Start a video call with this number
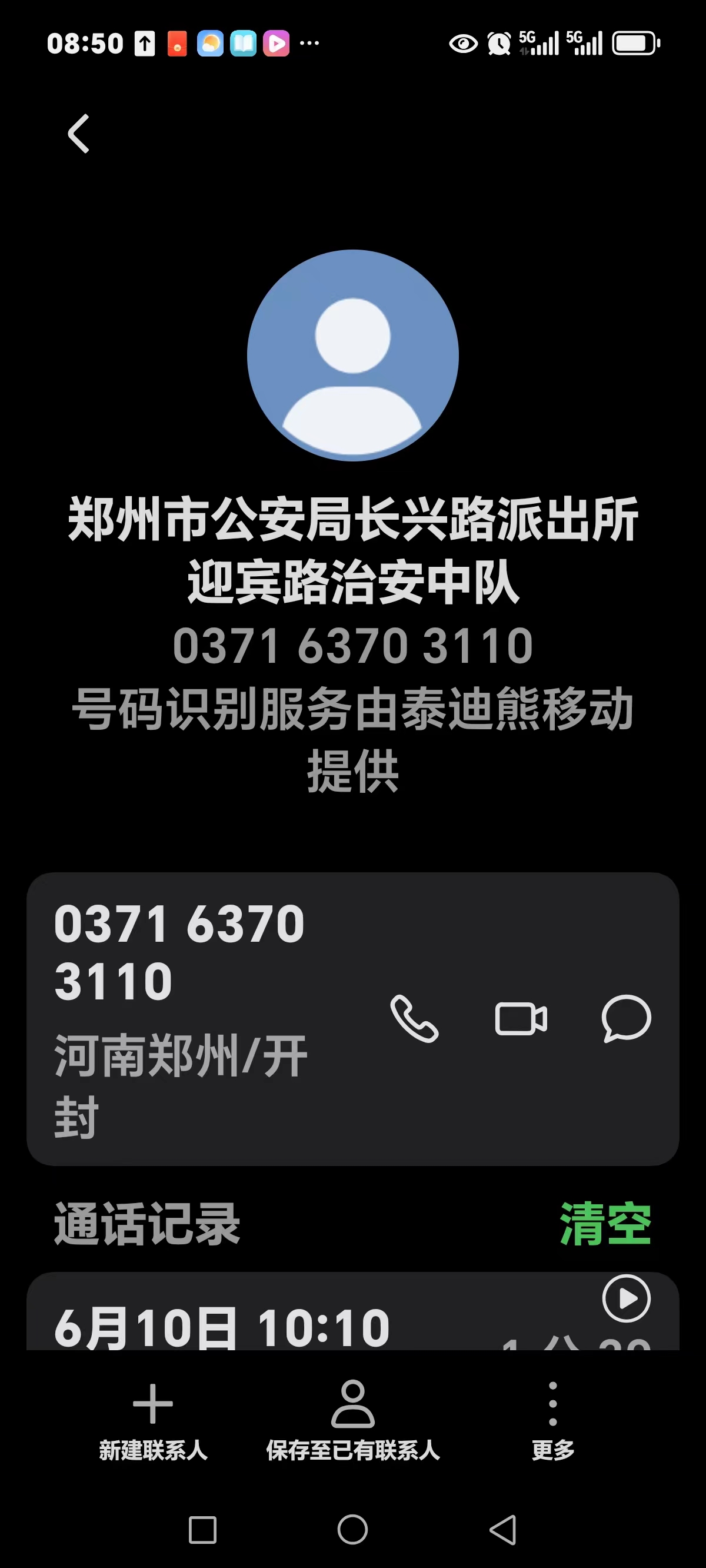Screen dimensions: 706x1568 click(521, 1019)
